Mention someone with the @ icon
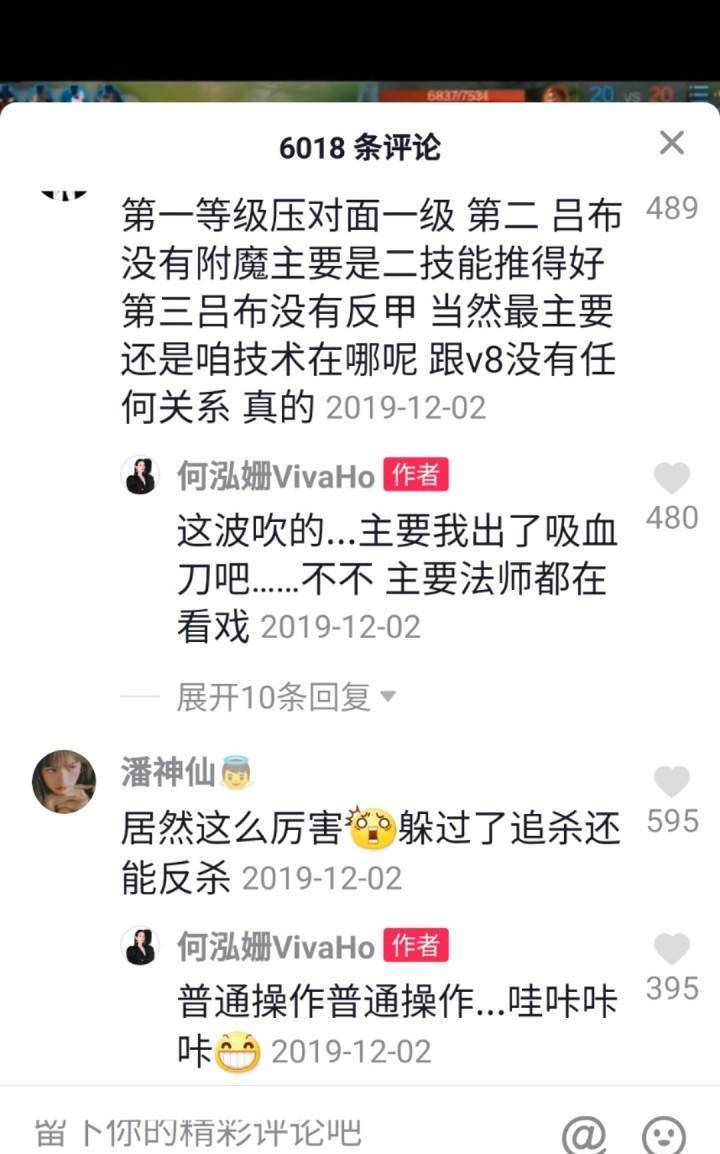This screenshot has height=1154, width=720. (584, 1134)
